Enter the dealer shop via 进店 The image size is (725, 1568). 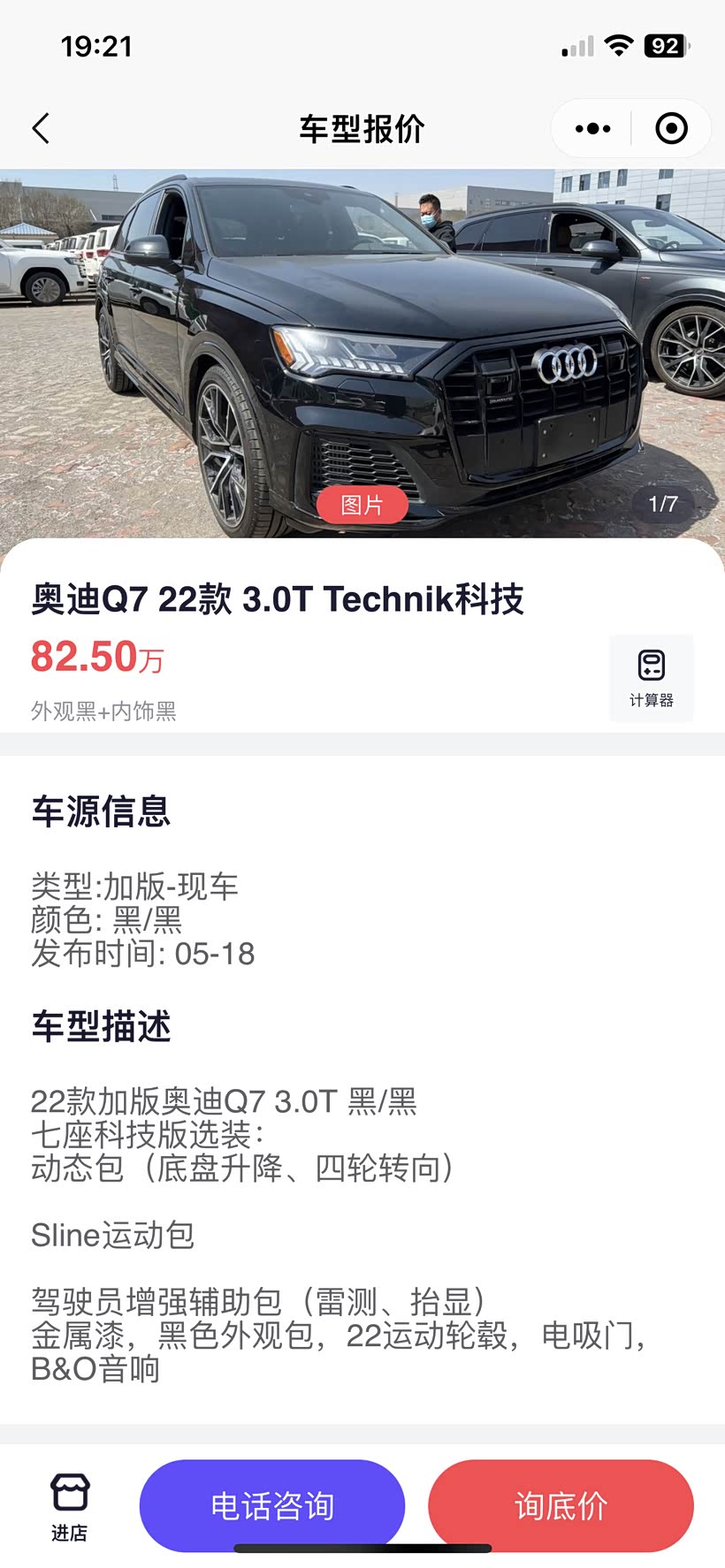tap(70, 1506)
